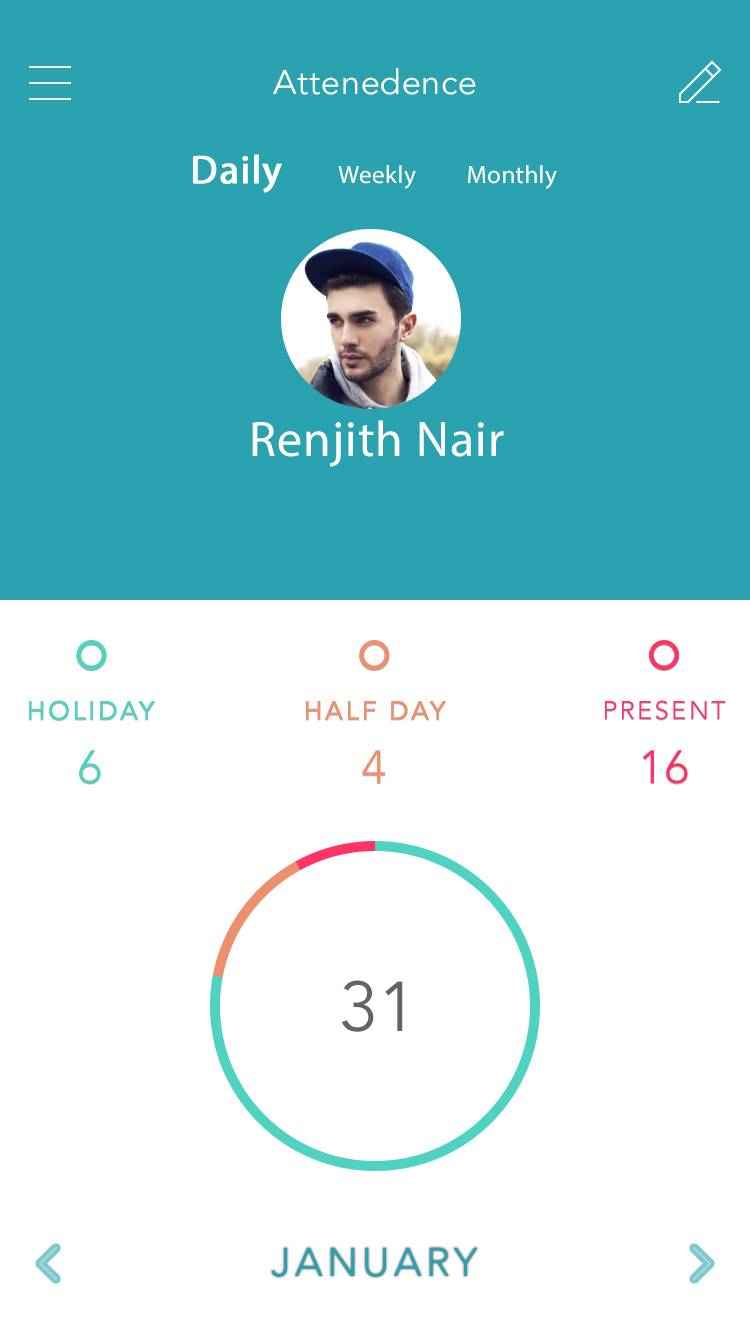Select the Daily tab
The height and width of the screenshot is (1334, 750).
pos(236,171)
